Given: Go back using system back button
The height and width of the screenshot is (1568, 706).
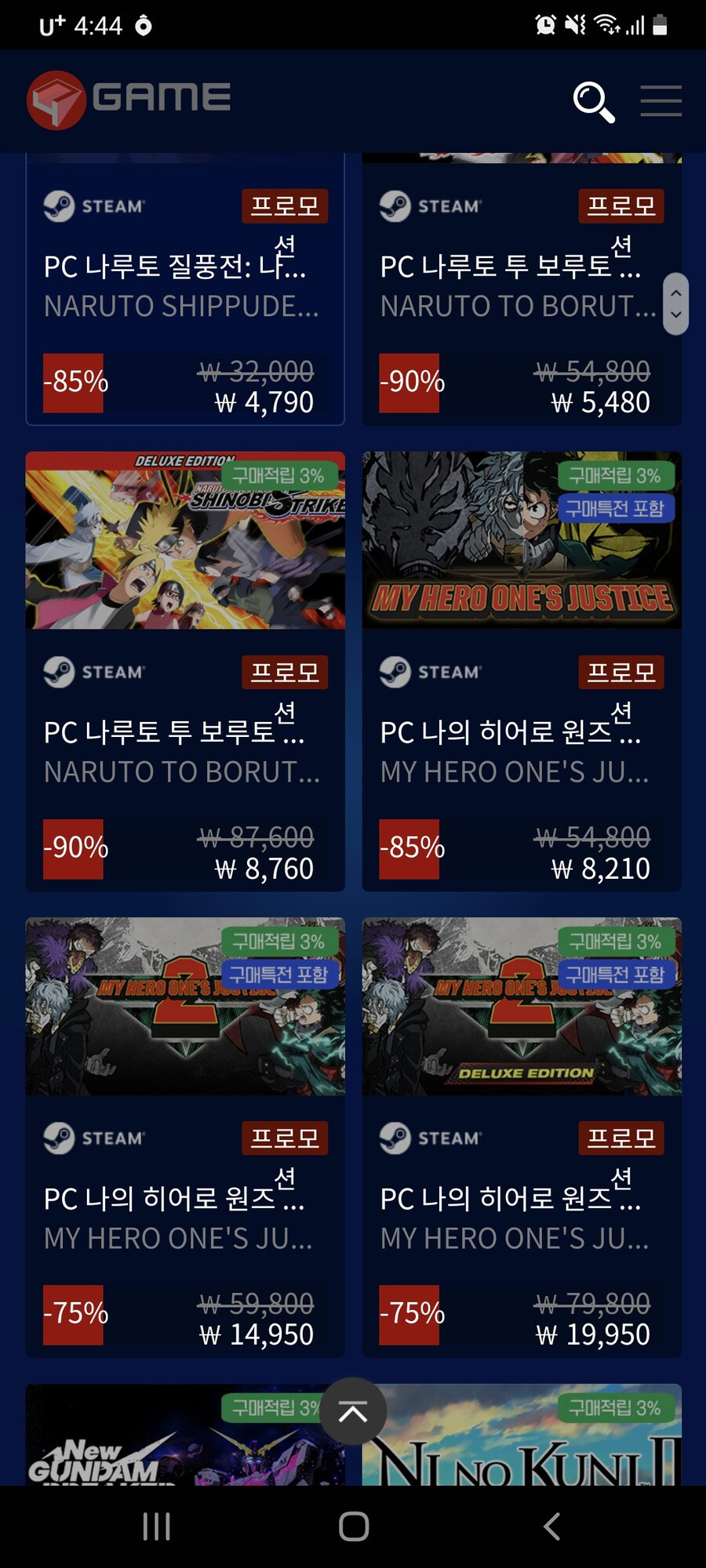Looking at the screenshot, I should (551, 1526).
